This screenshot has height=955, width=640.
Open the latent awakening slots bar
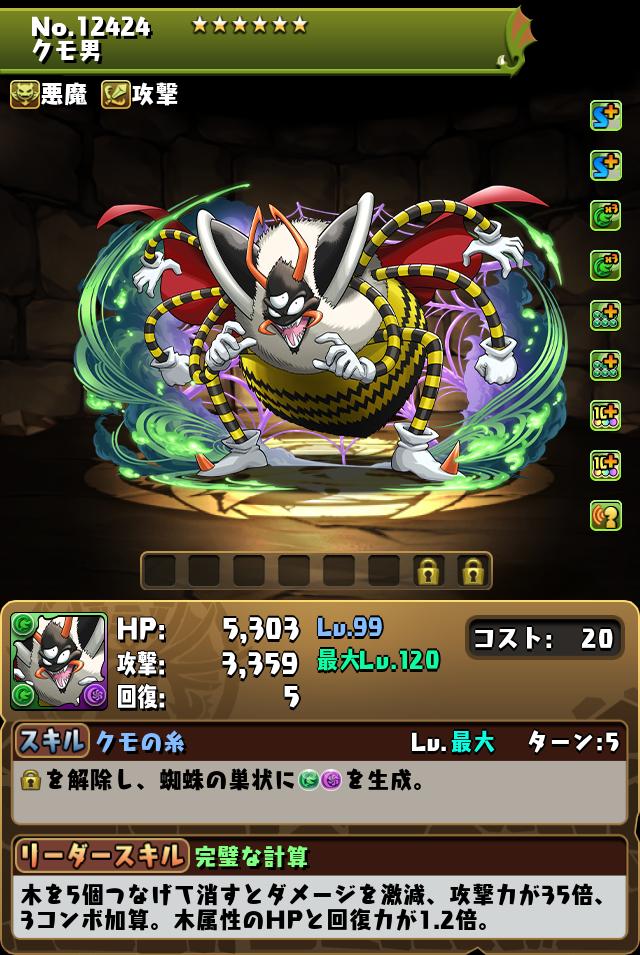pos(316,571)
